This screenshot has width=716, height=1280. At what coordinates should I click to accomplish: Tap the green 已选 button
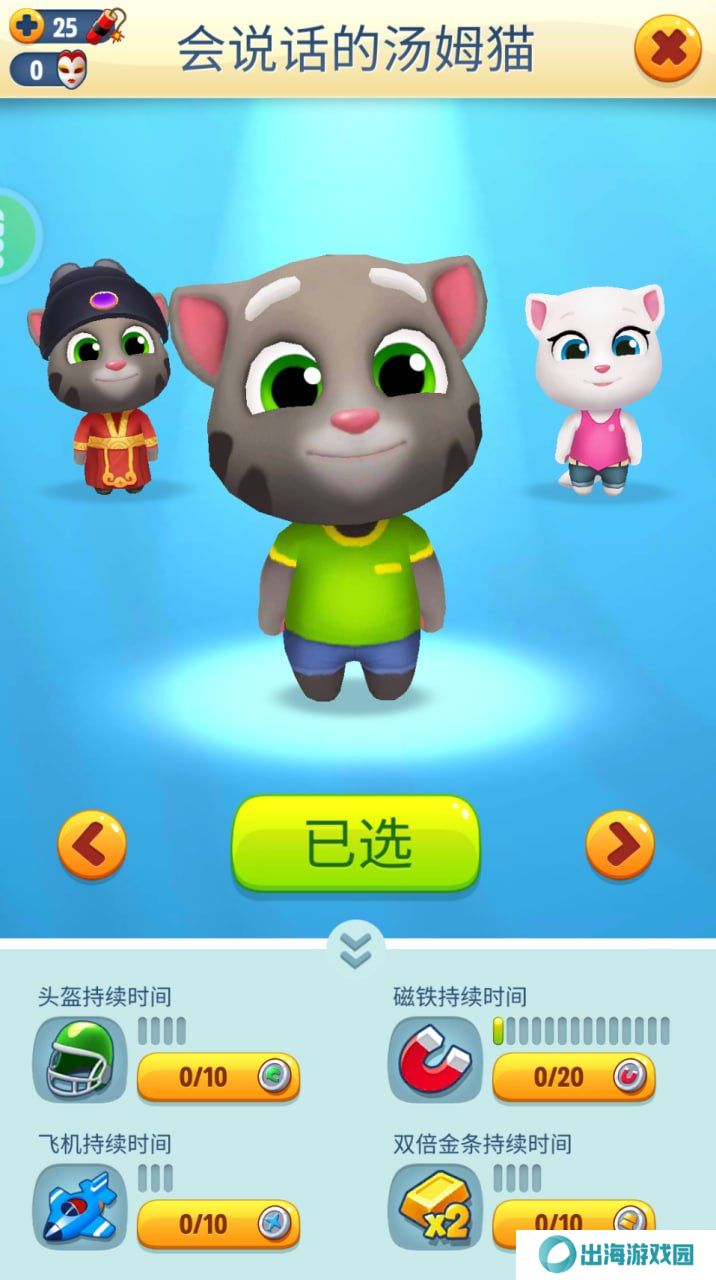pos(356,844)
